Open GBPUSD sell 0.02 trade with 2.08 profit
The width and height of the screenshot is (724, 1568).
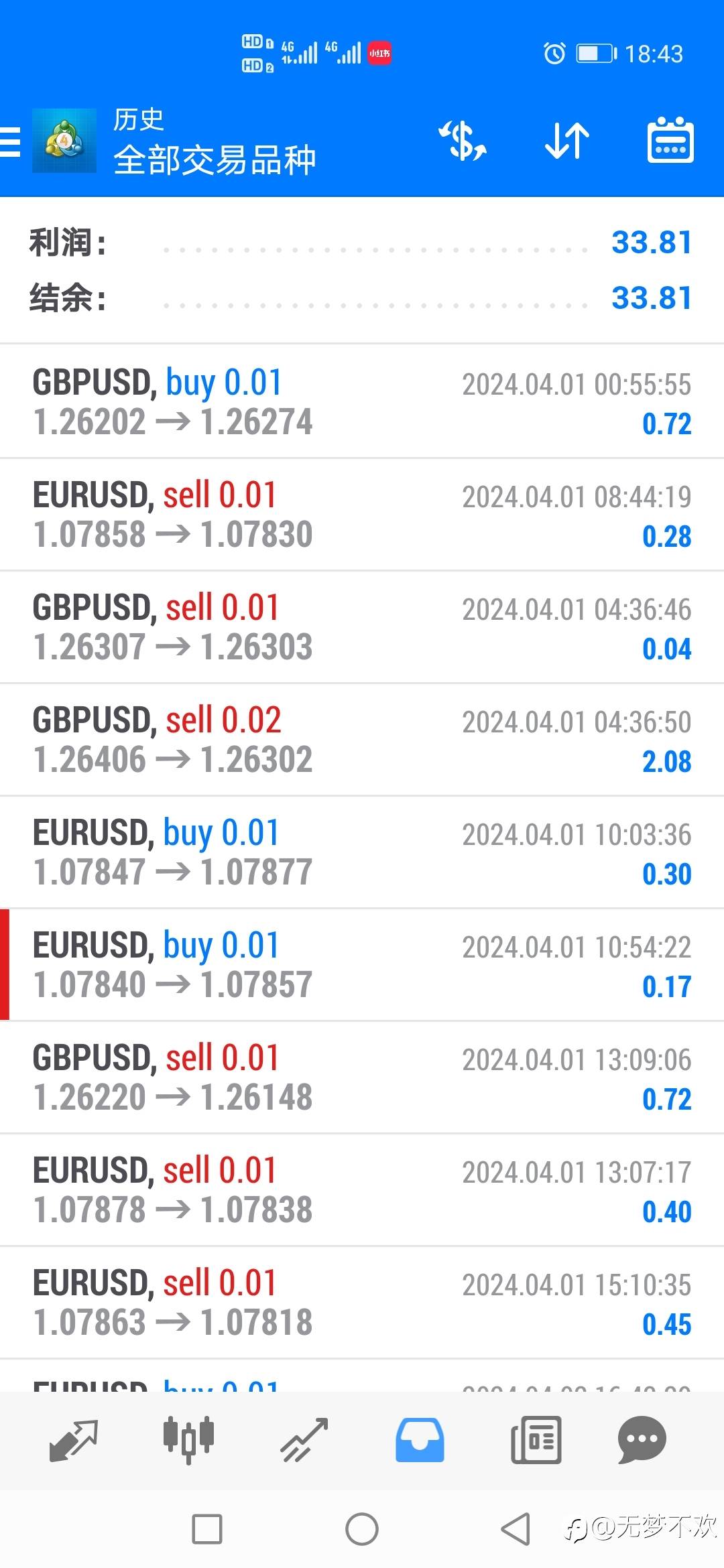[x=362, y=740]
